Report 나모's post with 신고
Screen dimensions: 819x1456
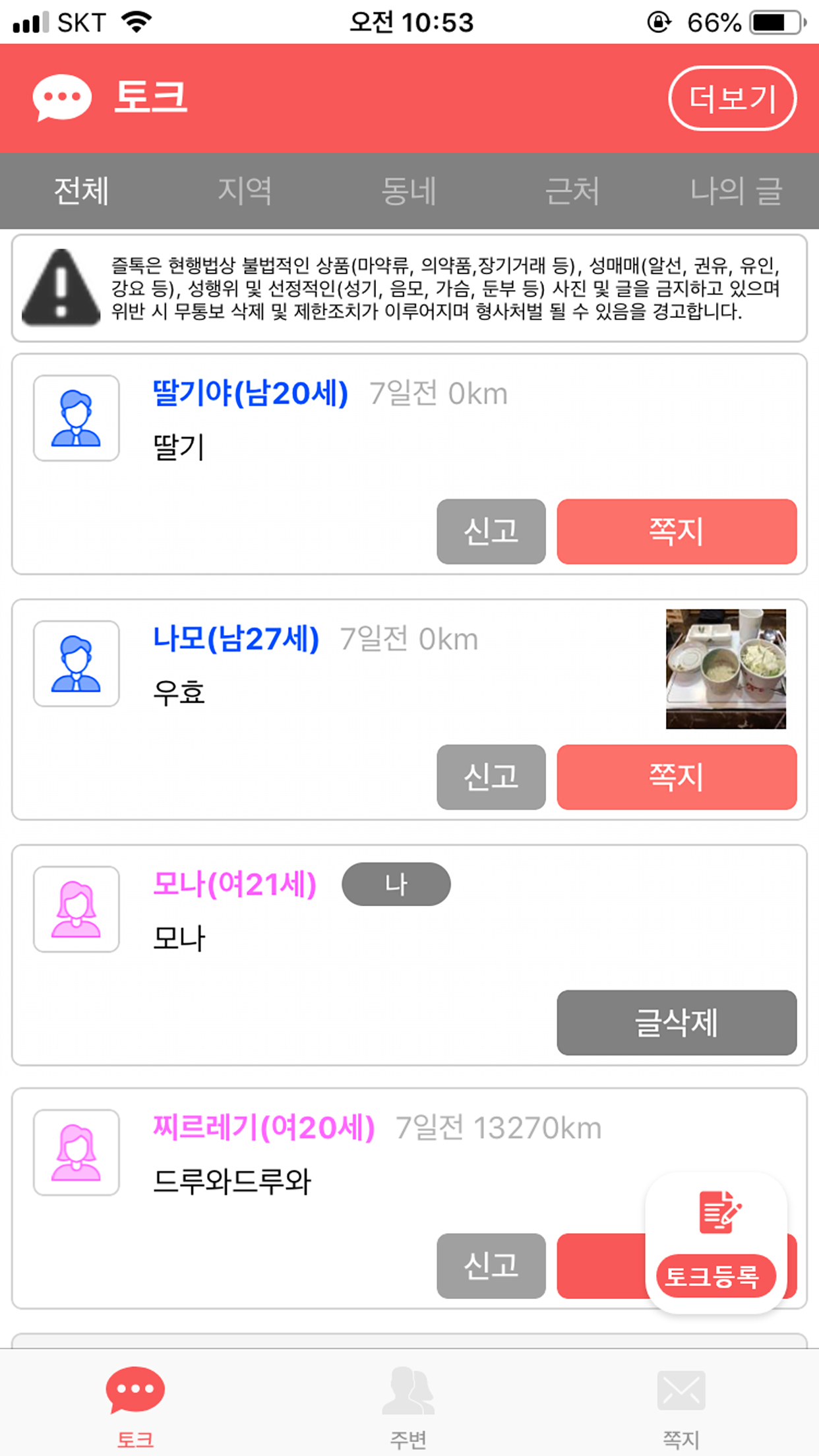[x=491, y=777]
